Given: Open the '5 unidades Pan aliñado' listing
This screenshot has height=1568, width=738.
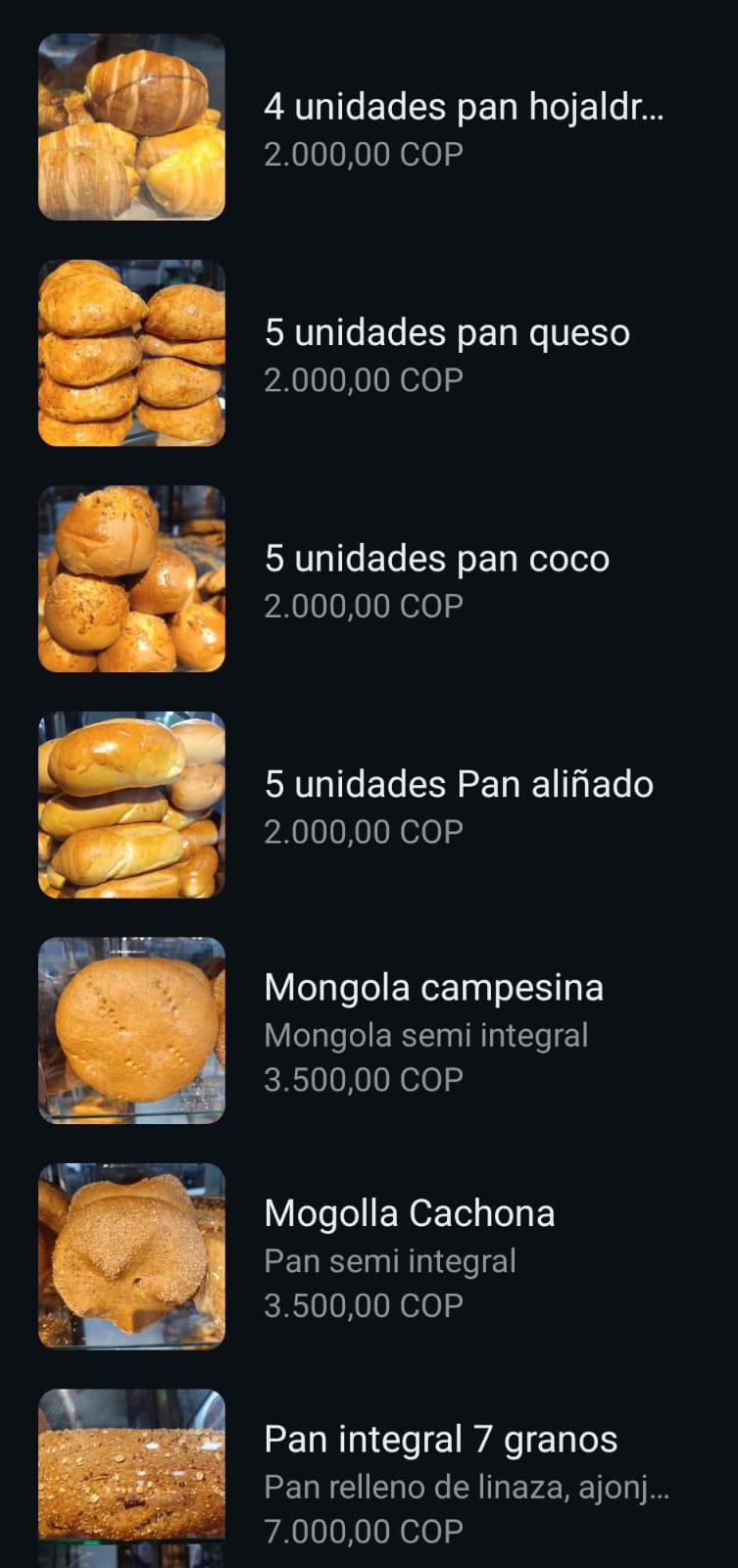Looking at the screenshot, I should click(459, 783).
